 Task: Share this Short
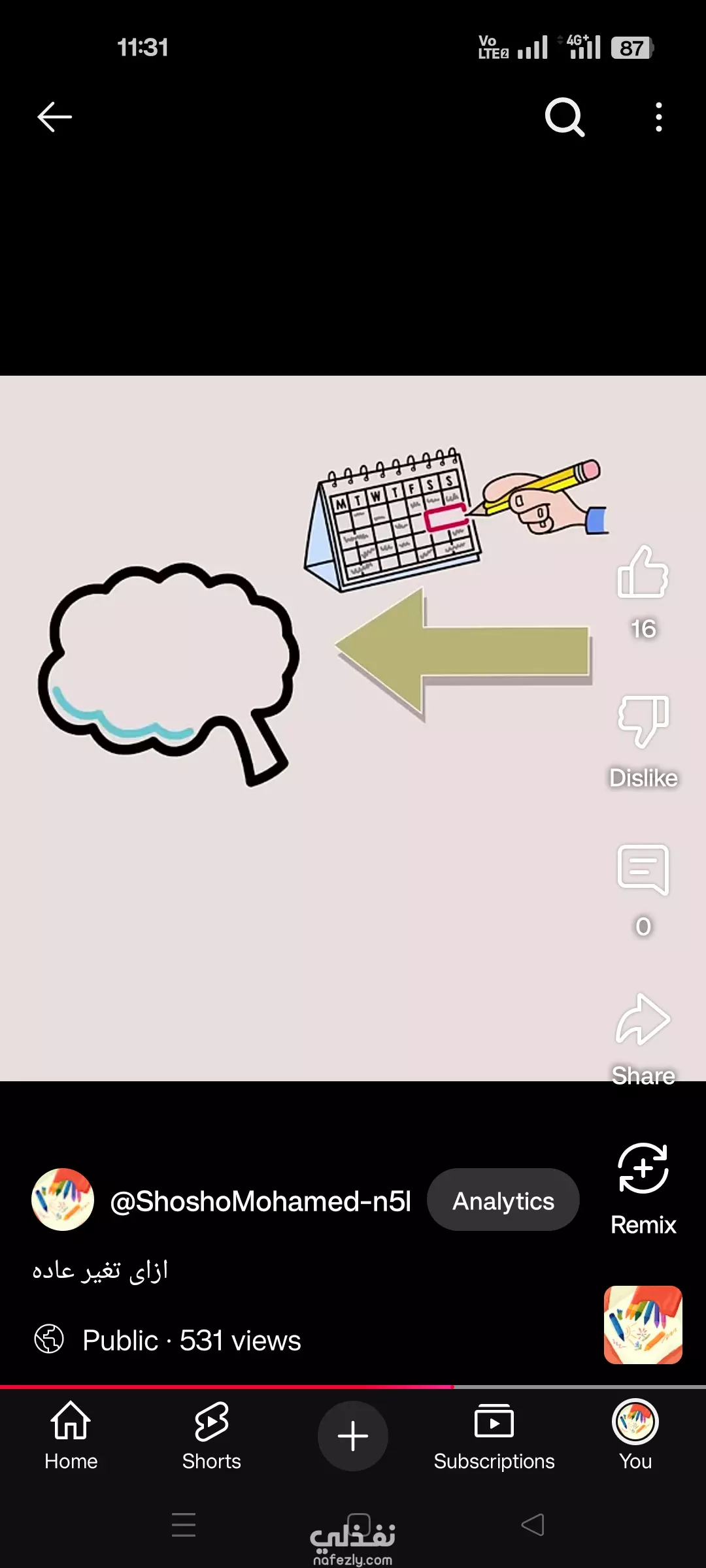pyautogui.click(x=643, y=1021)
